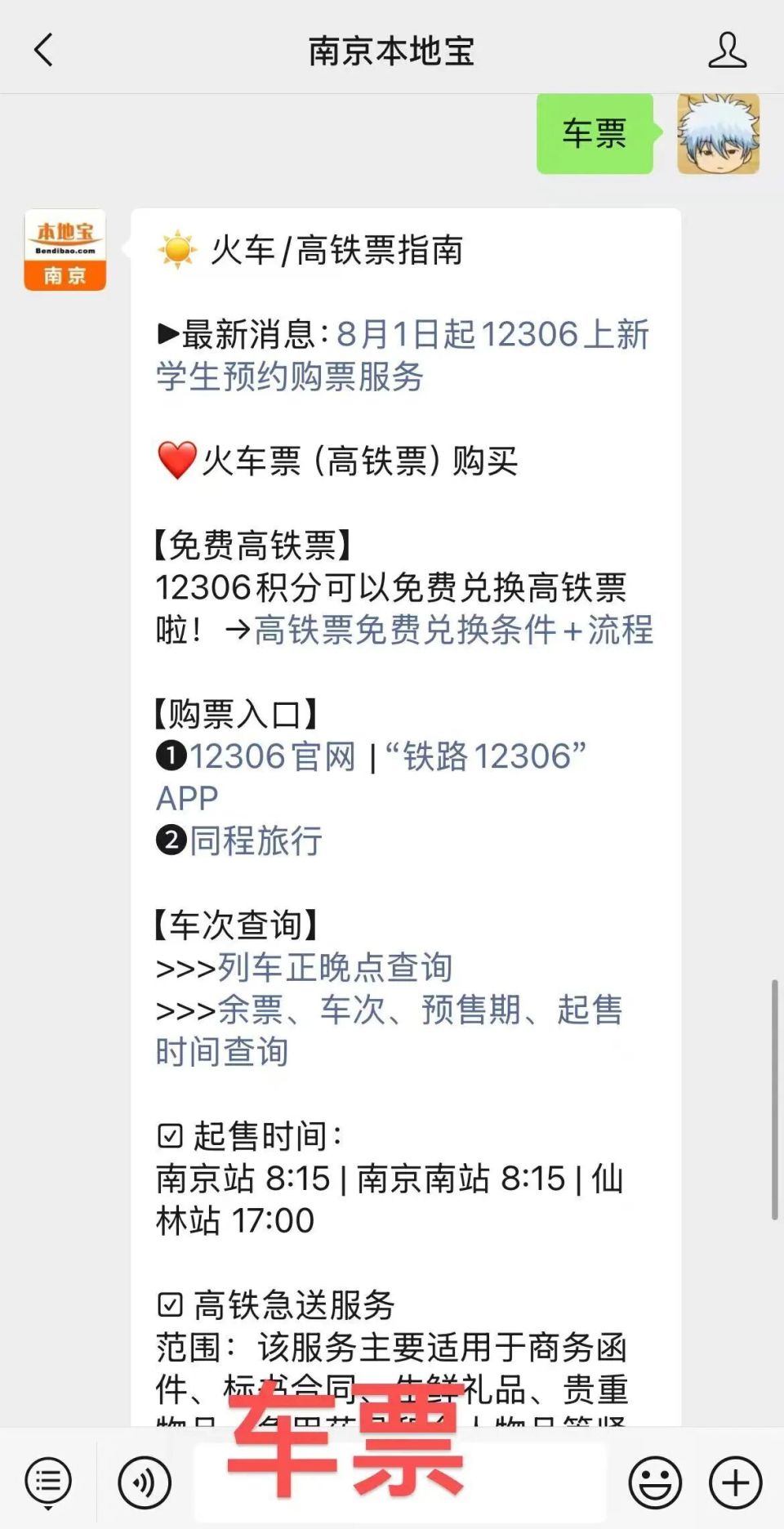This screenshot has width=784, height=1529.
Task: Tap your own chat avatar
Action: click(x=717, y=135)
